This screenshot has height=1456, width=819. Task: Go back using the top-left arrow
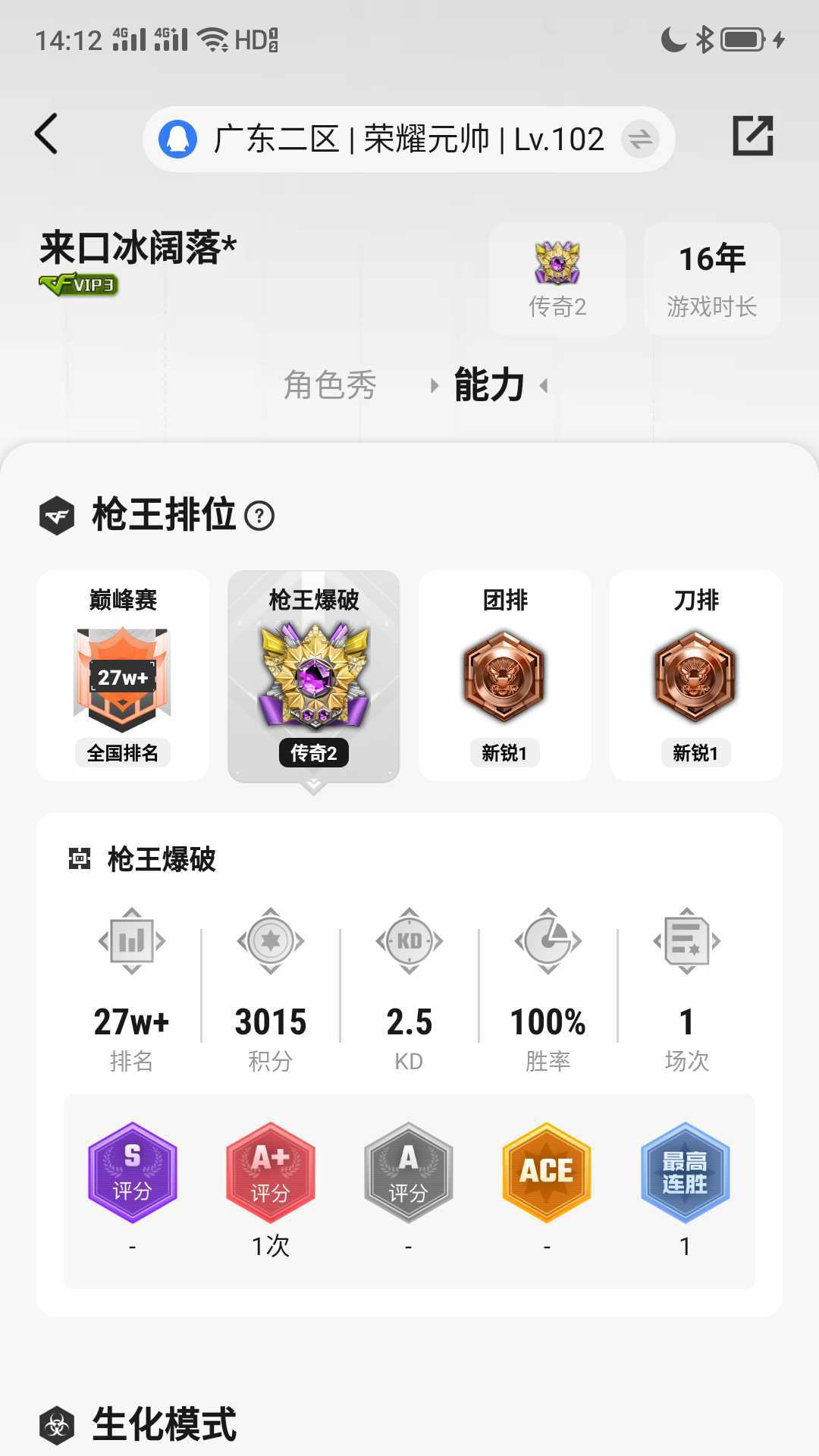[x=47, y=135]
